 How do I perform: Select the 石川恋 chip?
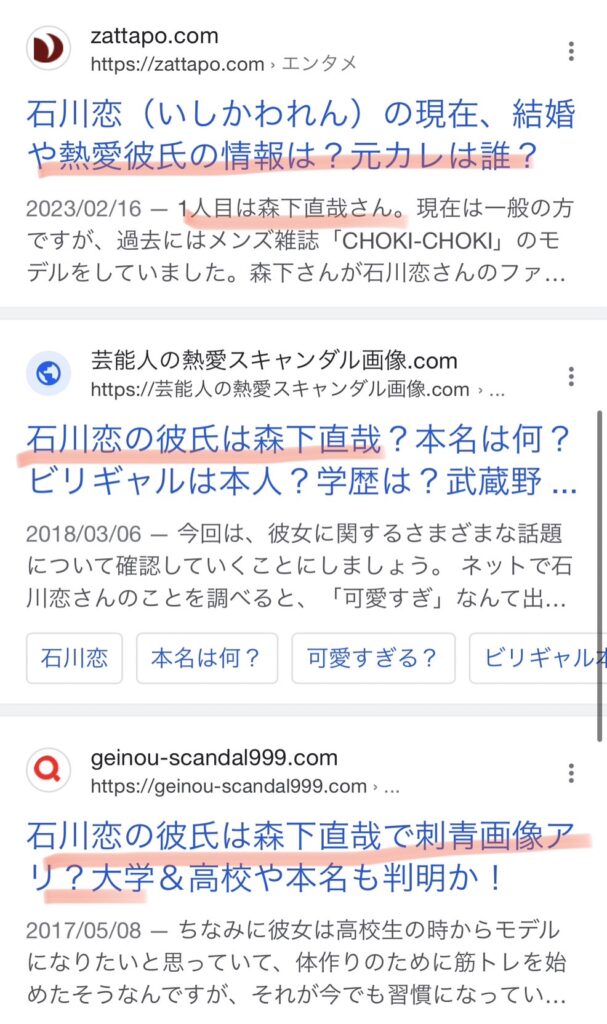click(76, 658)
